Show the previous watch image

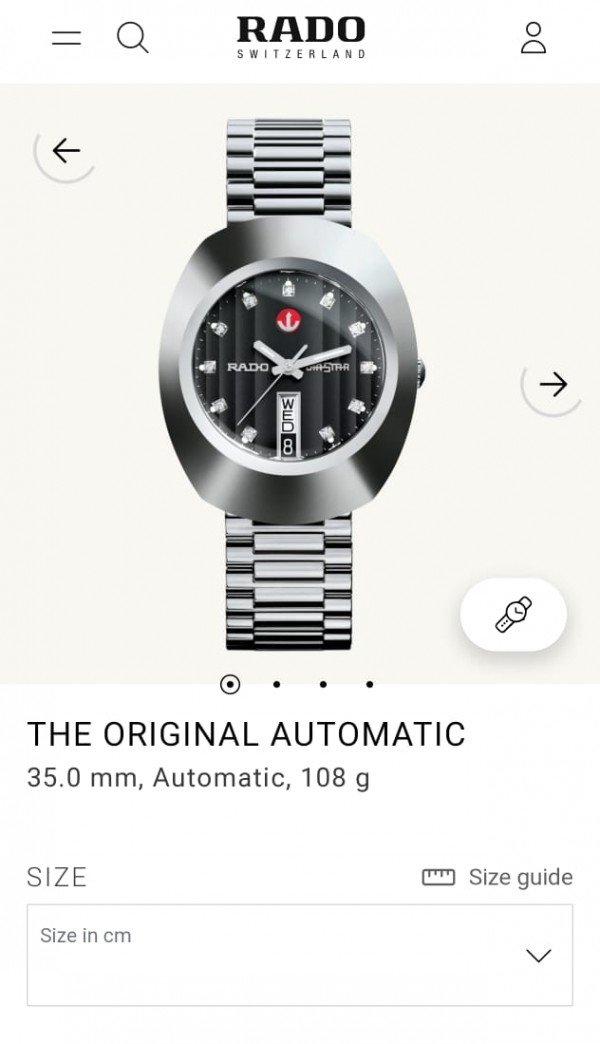pos(66,151)
